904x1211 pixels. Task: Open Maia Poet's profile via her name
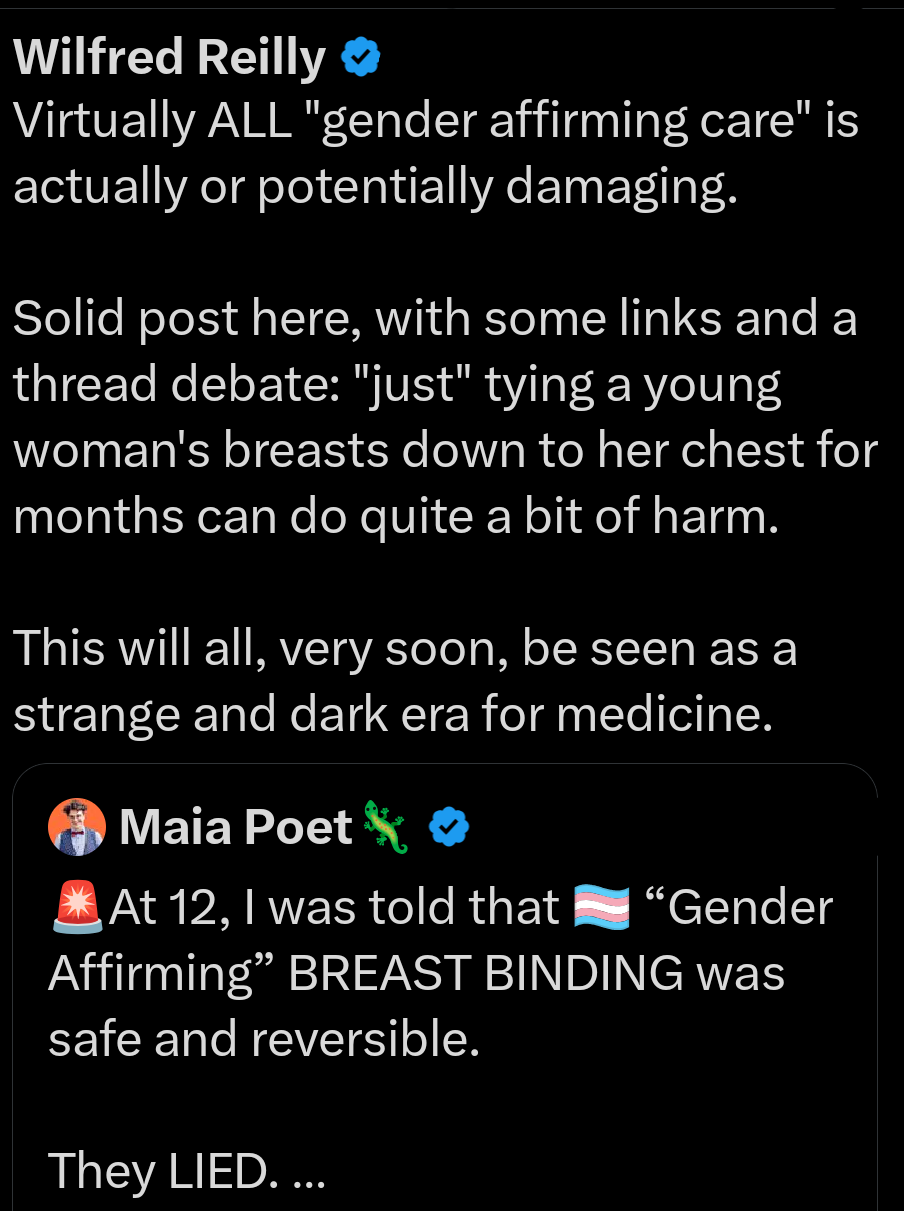235,826
